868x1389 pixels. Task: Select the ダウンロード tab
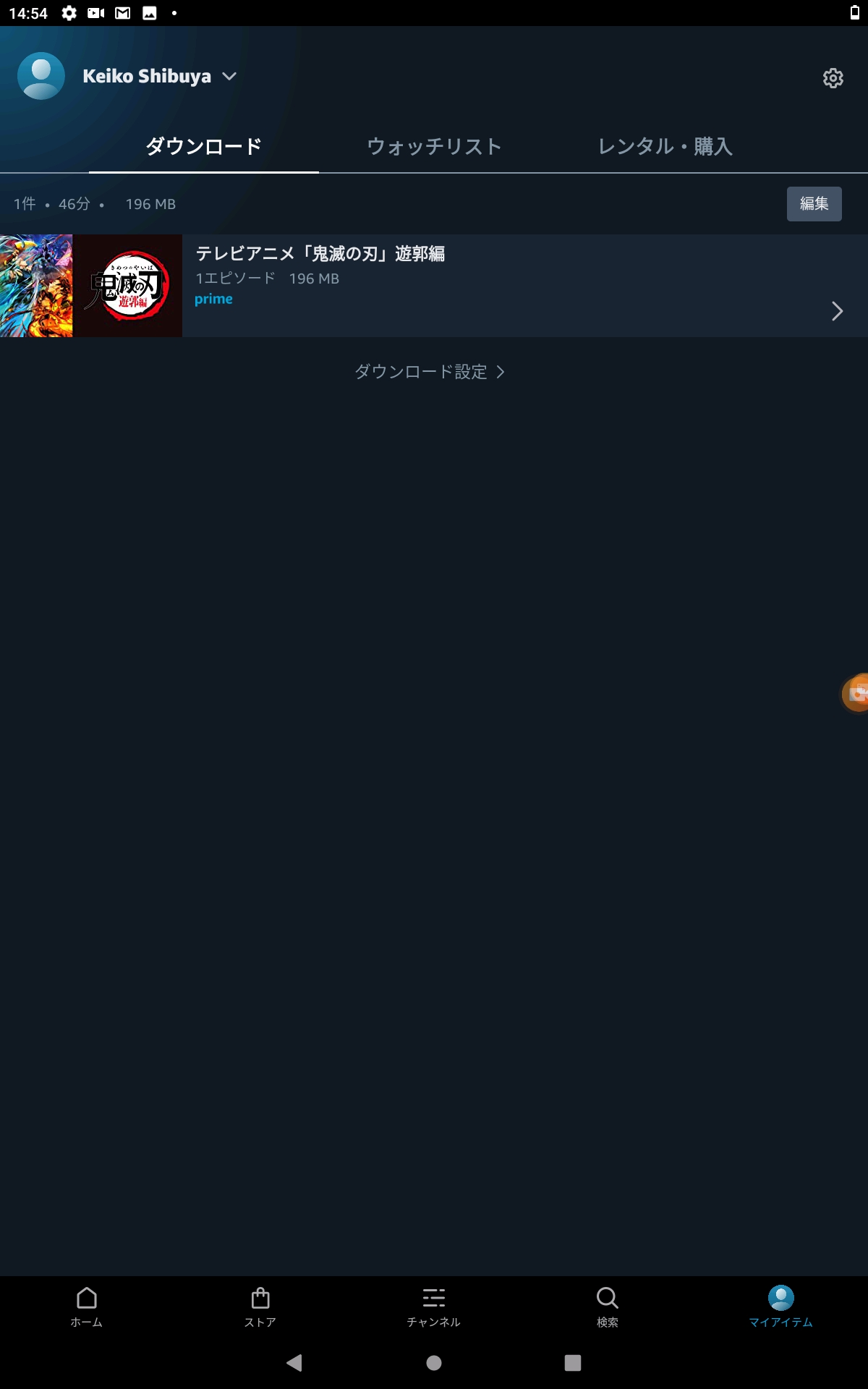(204, 147)
